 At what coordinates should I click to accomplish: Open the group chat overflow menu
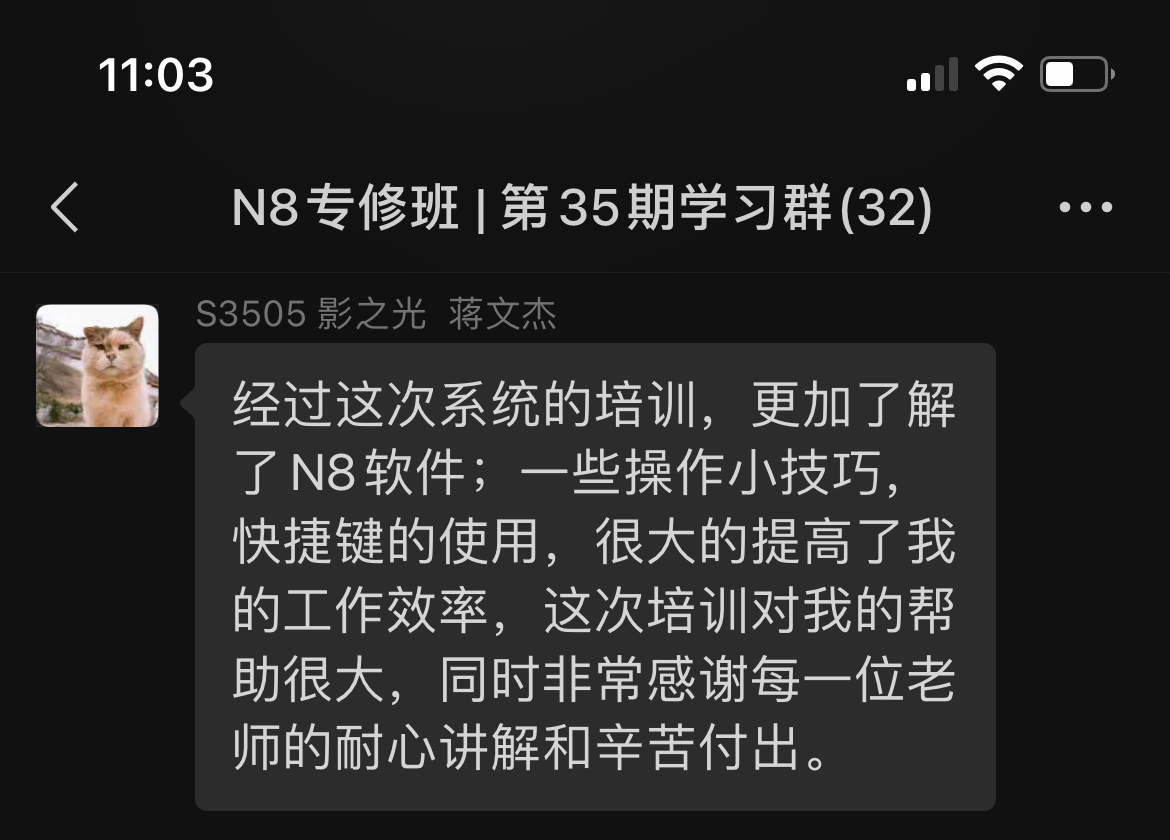coord(1085,208)
